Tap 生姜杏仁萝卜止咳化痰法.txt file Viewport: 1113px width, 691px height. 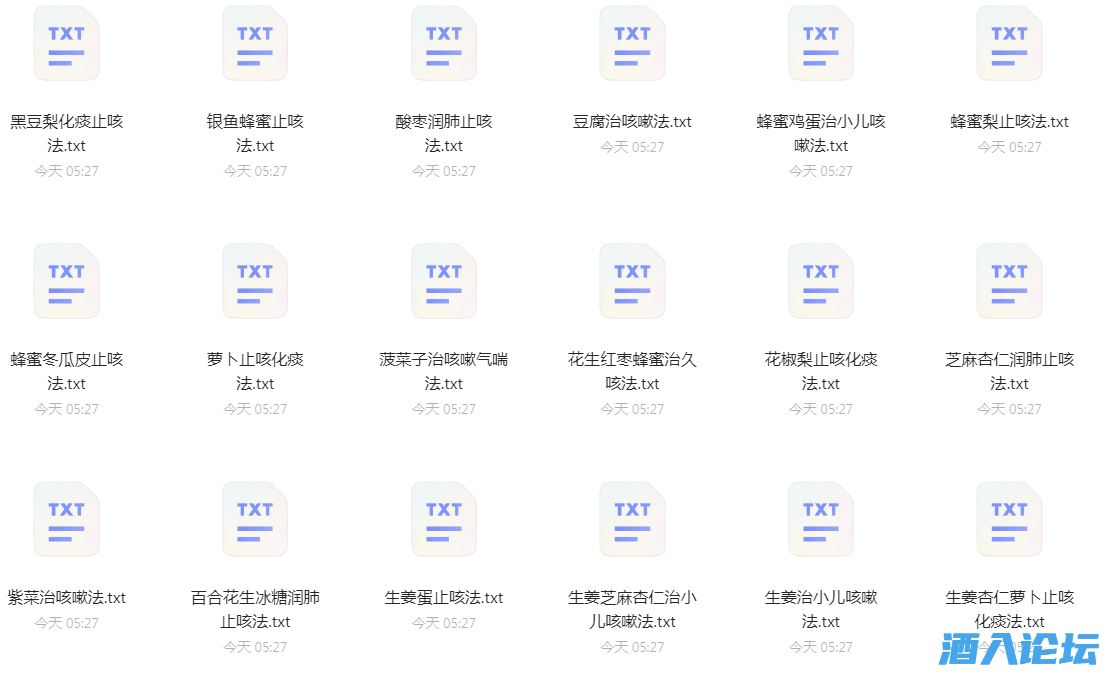coord(1009,520)
